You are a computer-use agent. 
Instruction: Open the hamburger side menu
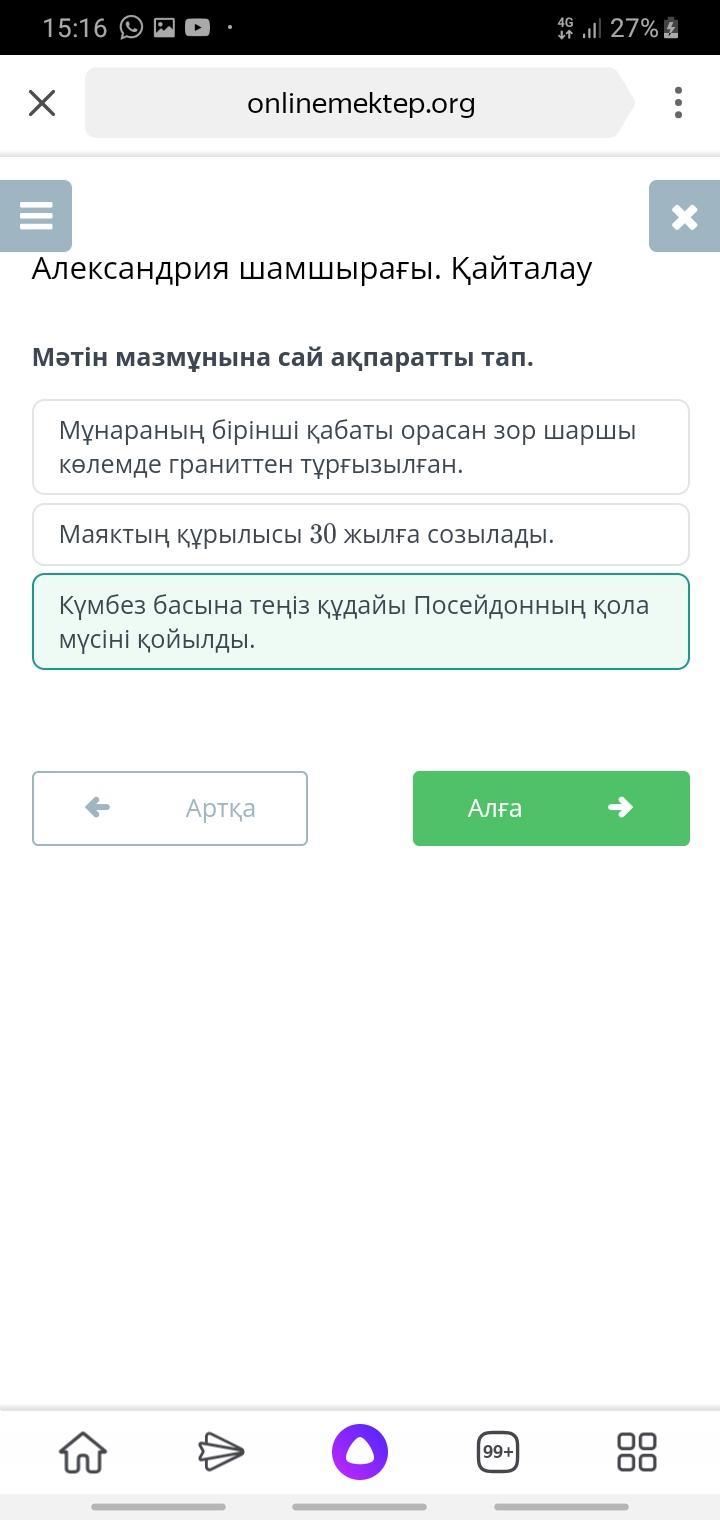[36, 216]
